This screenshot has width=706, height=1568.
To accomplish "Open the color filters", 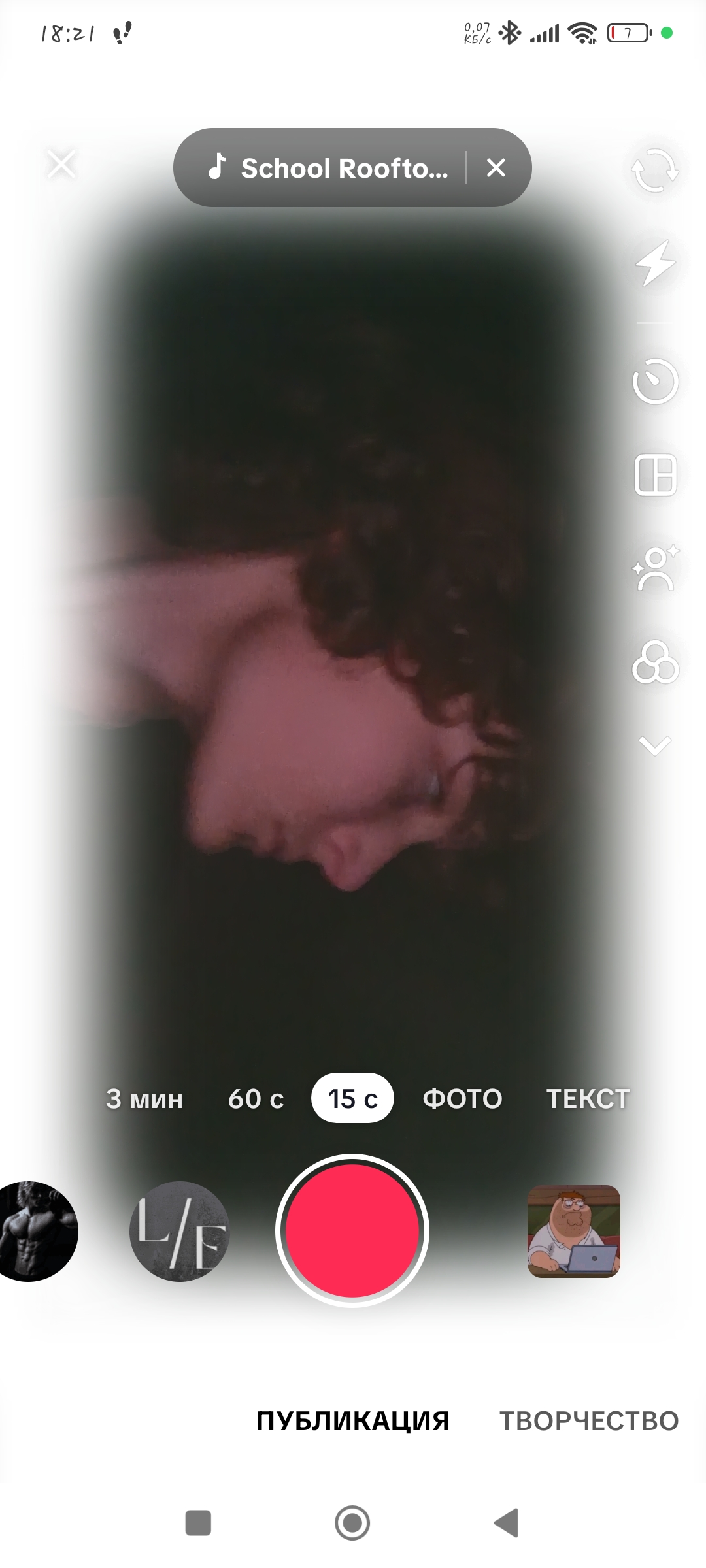I will point(654,662).
